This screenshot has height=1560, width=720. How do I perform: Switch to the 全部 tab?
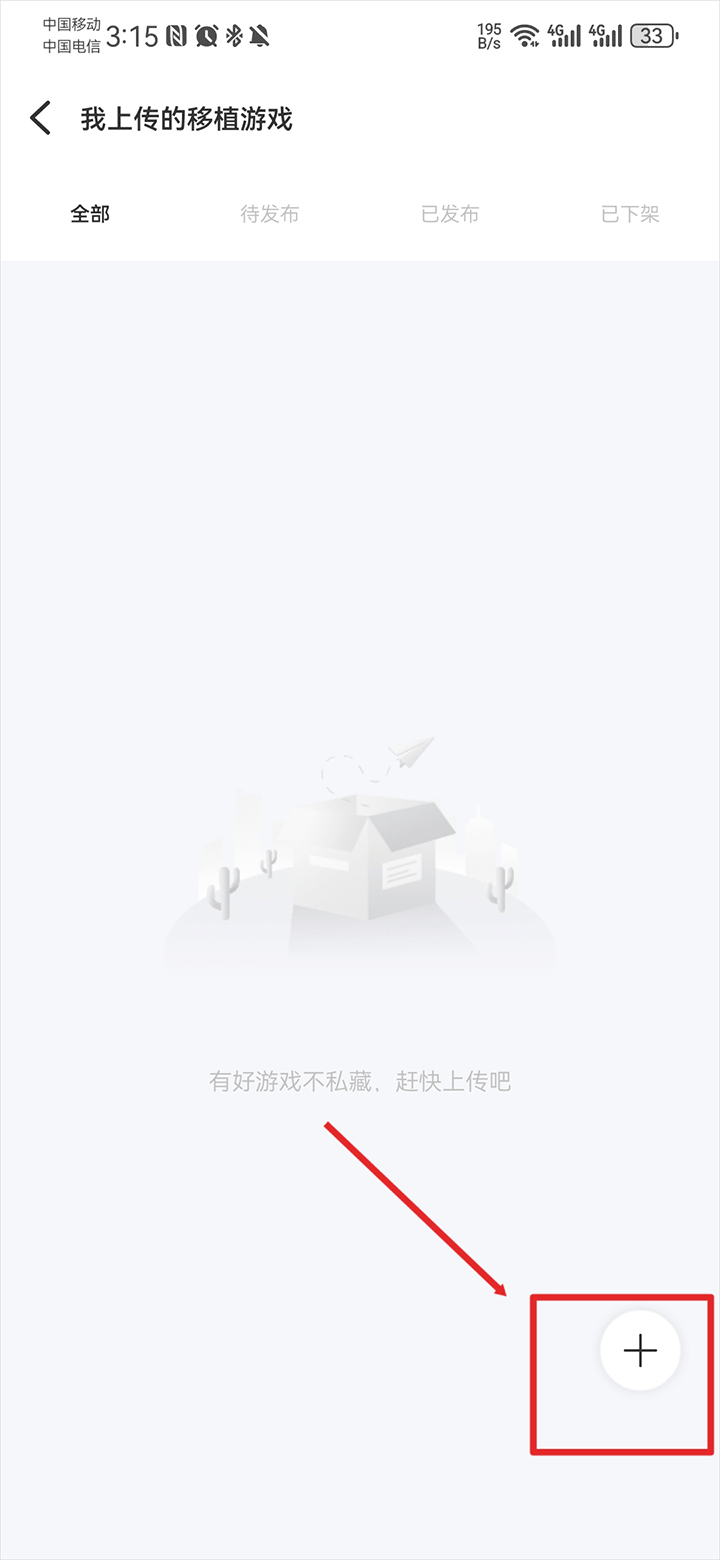pos(90,214)
